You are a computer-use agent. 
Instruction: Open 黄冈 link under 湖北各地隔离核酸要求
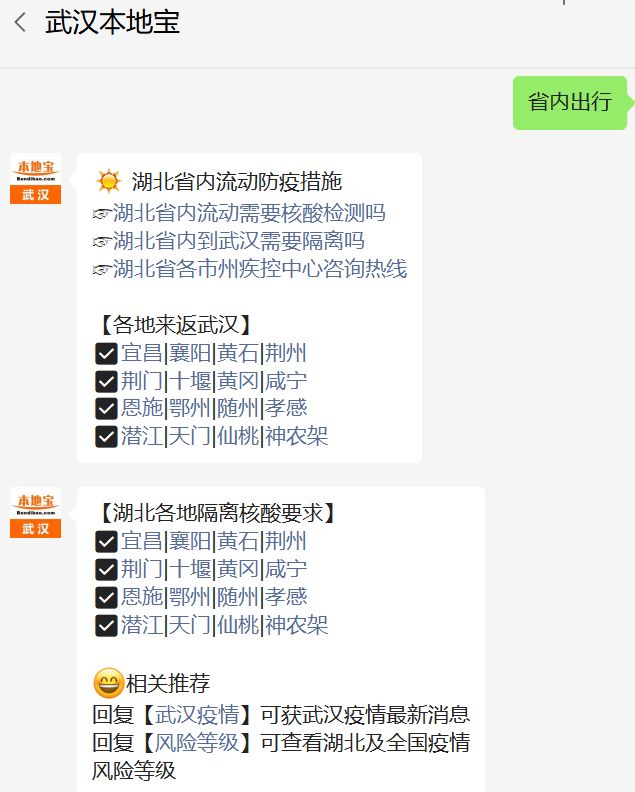point(237,570)
